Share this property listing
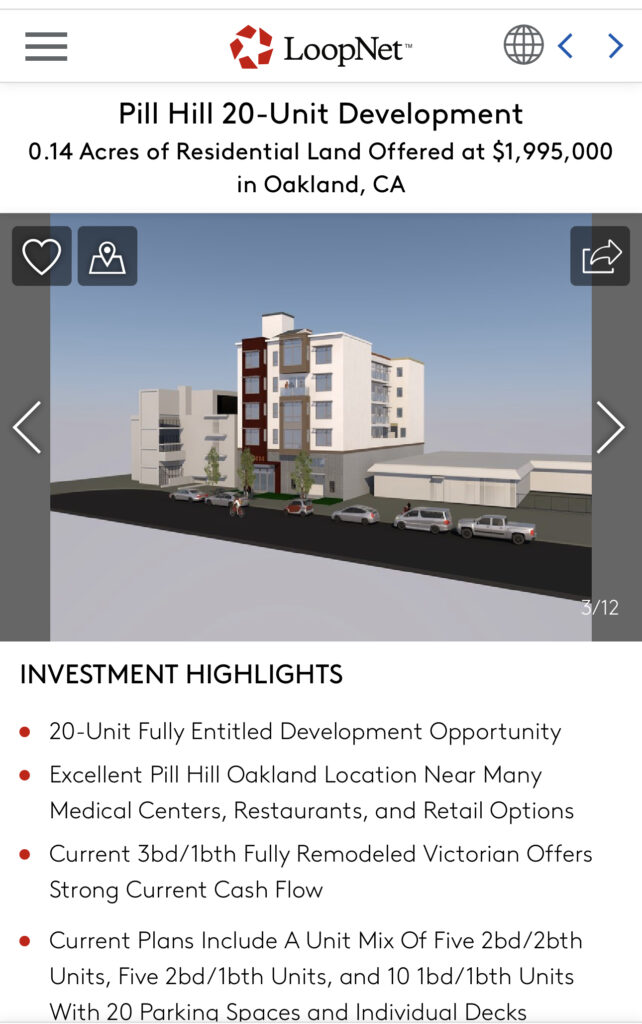642x1024 pixels. (600, 257)
